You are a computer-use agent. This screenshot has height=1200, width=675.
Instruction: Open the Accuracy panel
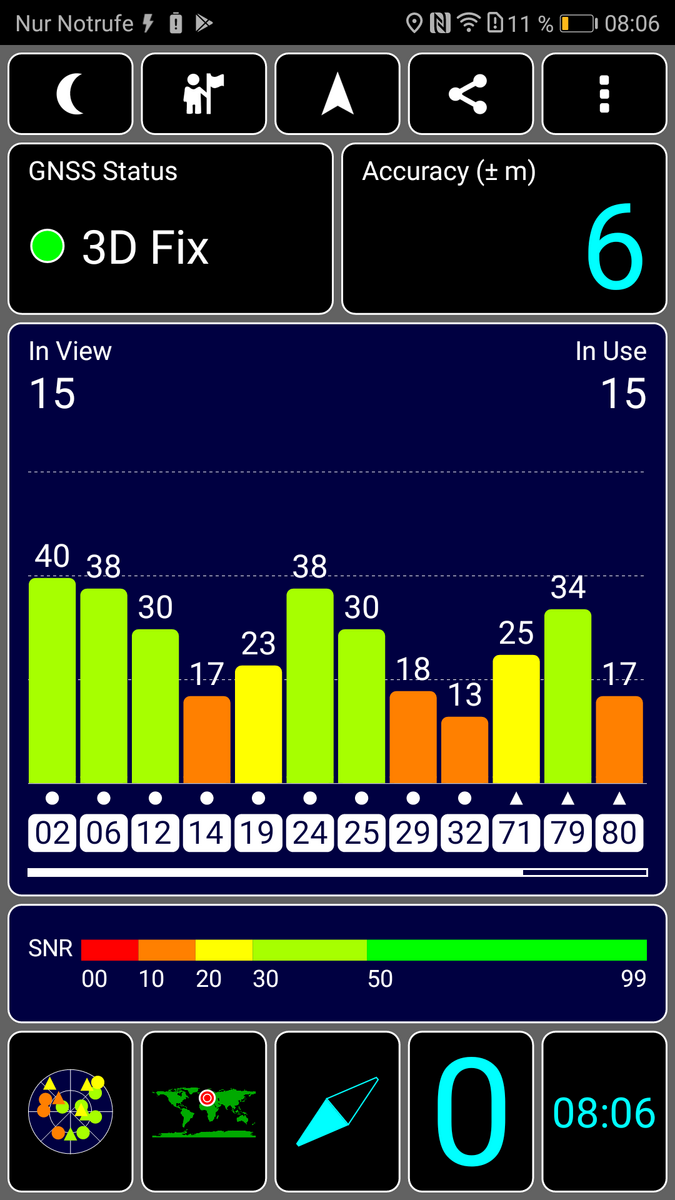tap(504, 229)
